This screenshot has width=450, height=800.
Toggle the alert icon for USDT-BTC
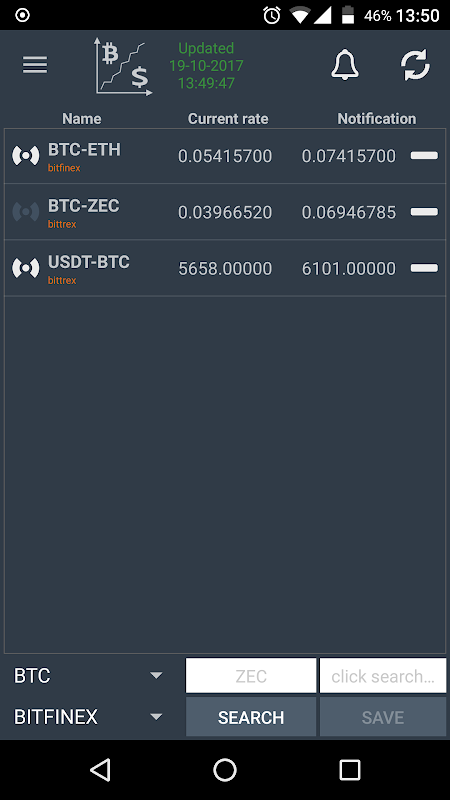pos(26,267)
